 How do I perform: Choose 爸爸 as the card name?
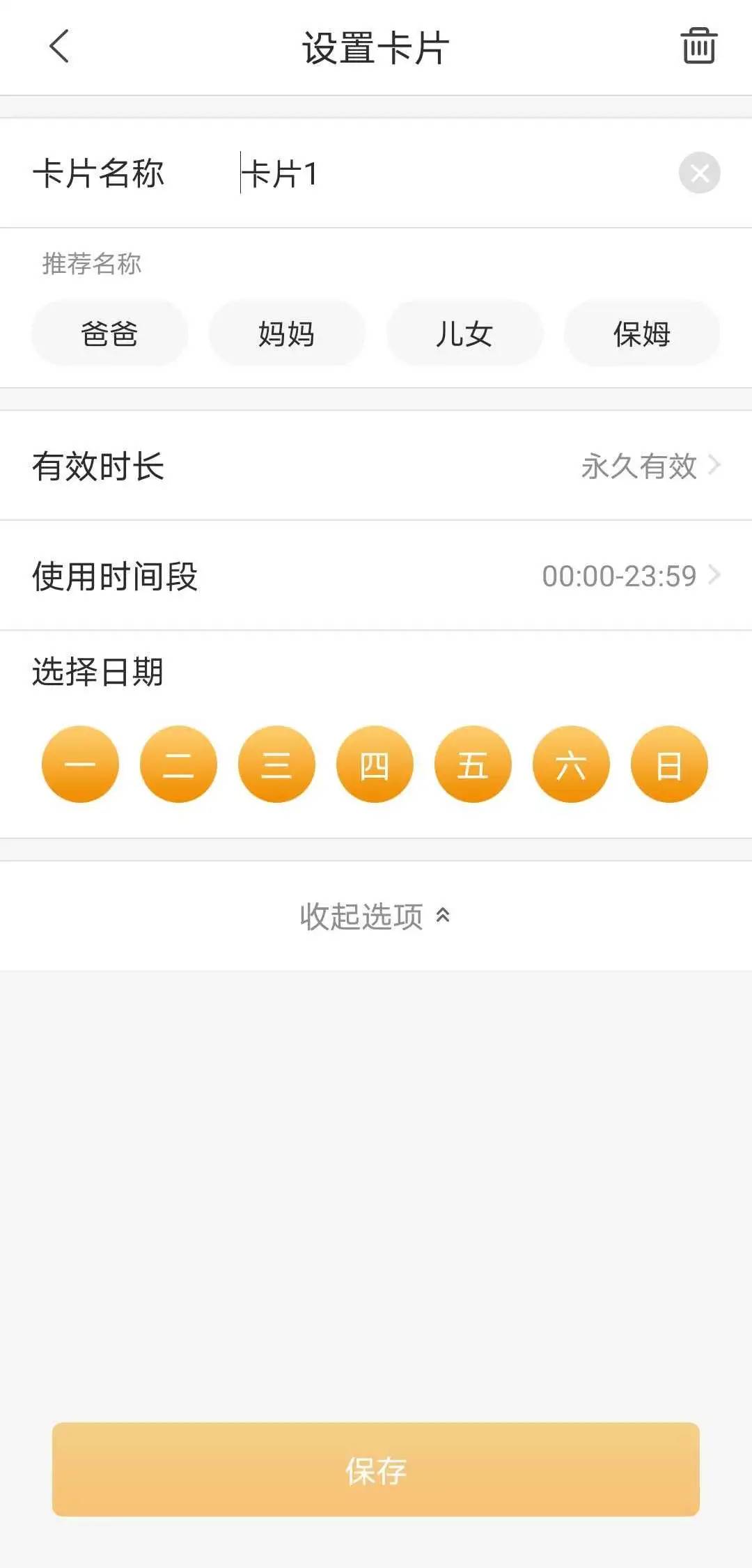click(x=109, y=334)
